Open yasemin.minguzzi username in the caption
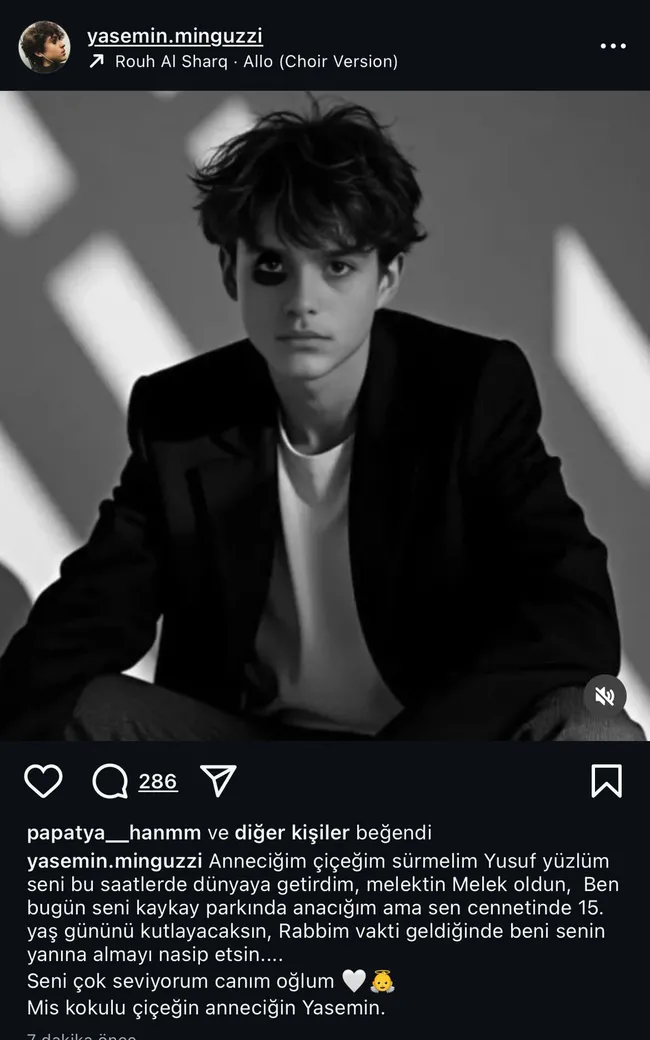The image size is (650, 1040). [115, 861]
